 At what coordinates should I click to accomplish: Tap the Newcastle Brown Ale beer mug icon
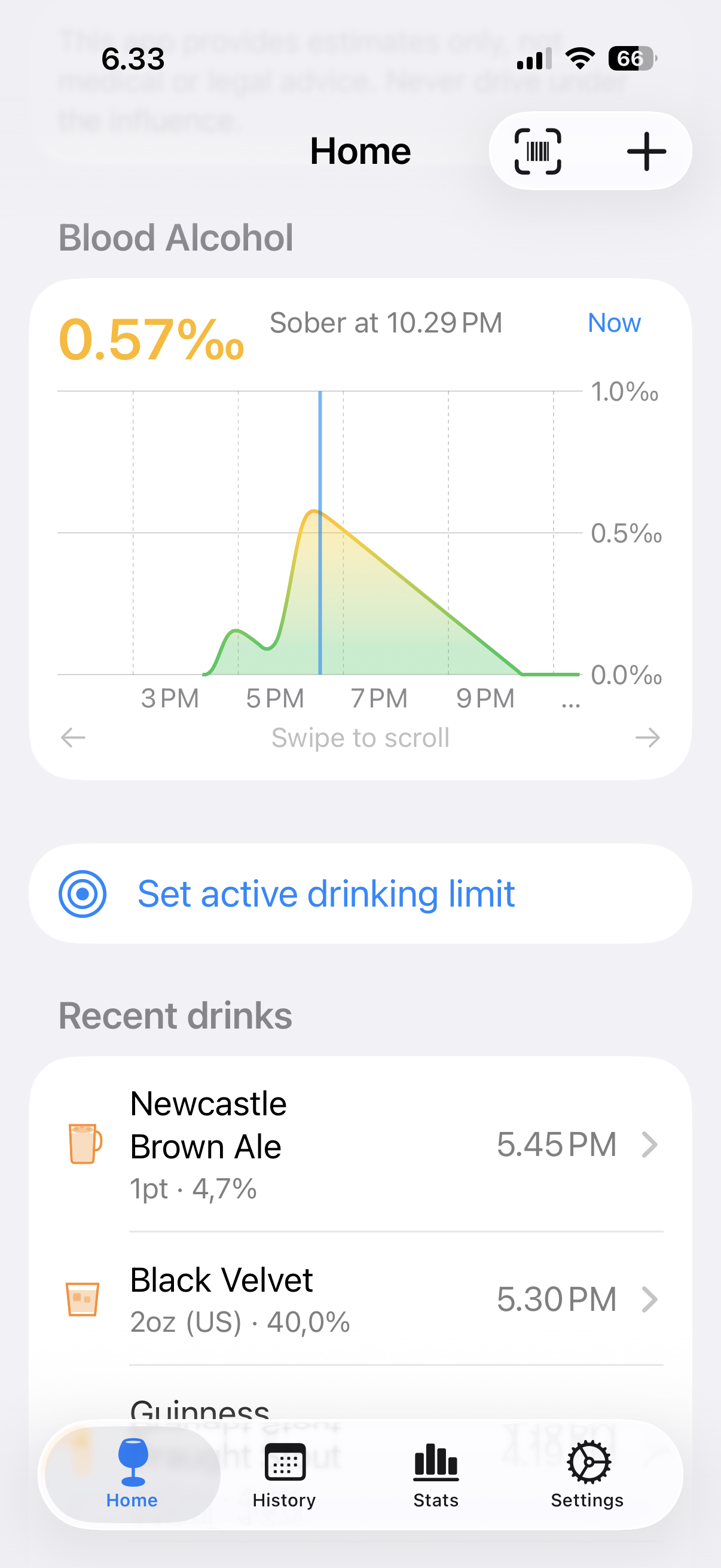click(x=84, y=1145)
